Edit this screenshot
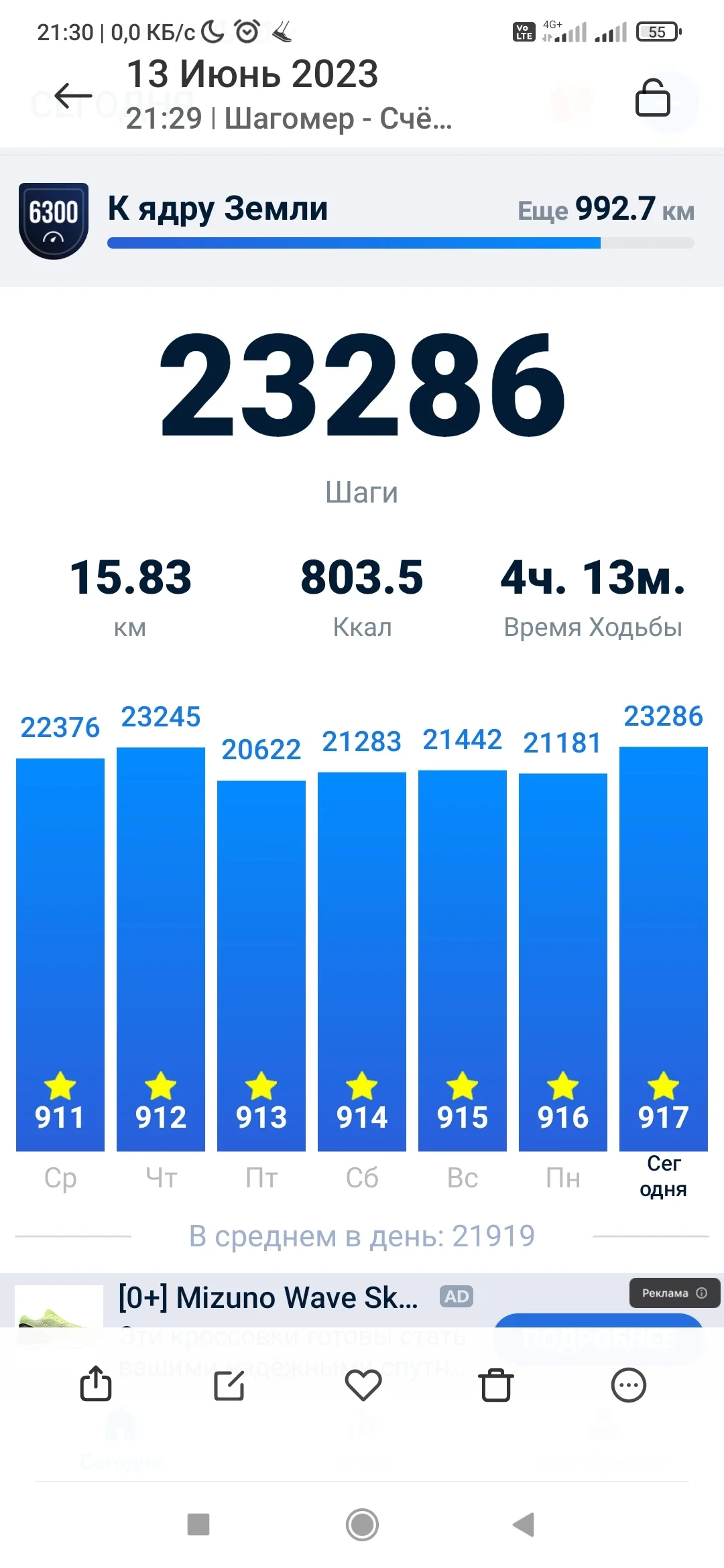Viewport: 724px width, 1568px height. (229, 1385)
